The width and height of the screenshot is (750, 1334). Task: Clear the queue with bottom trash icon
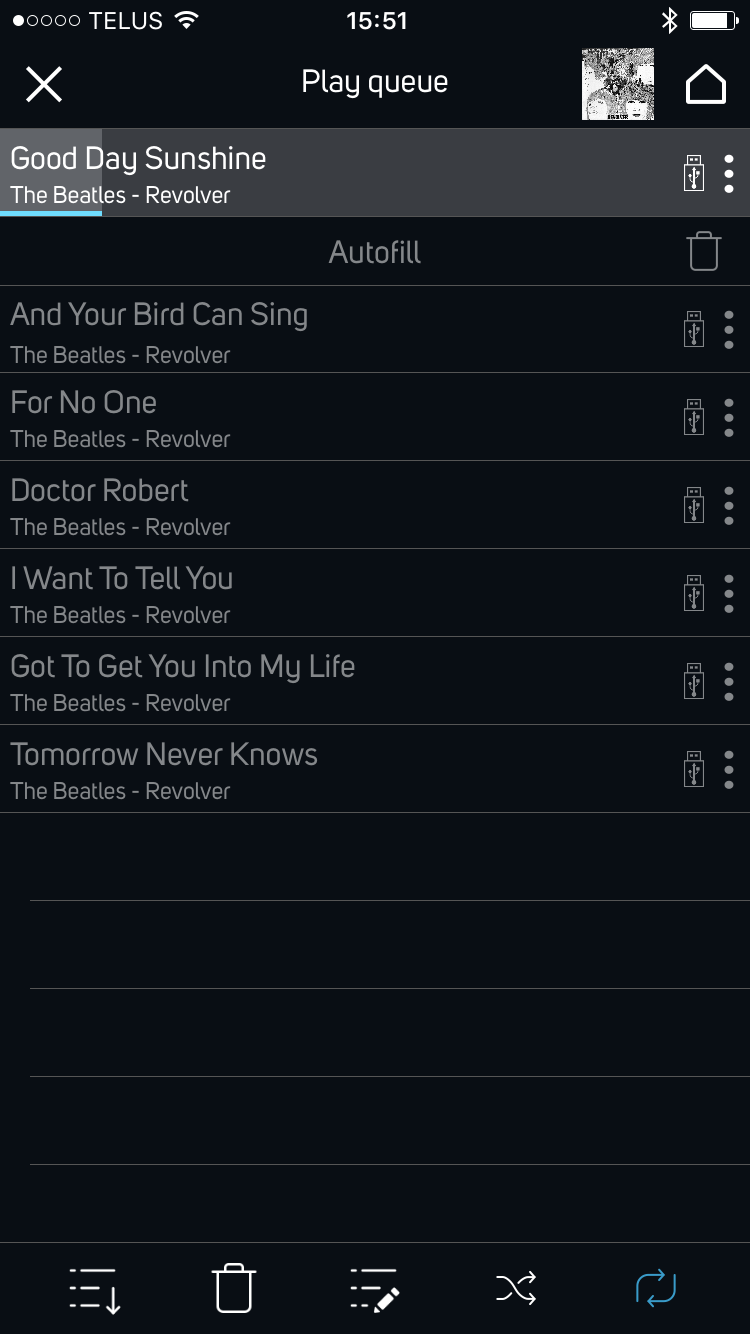[x=234, y=1288]
